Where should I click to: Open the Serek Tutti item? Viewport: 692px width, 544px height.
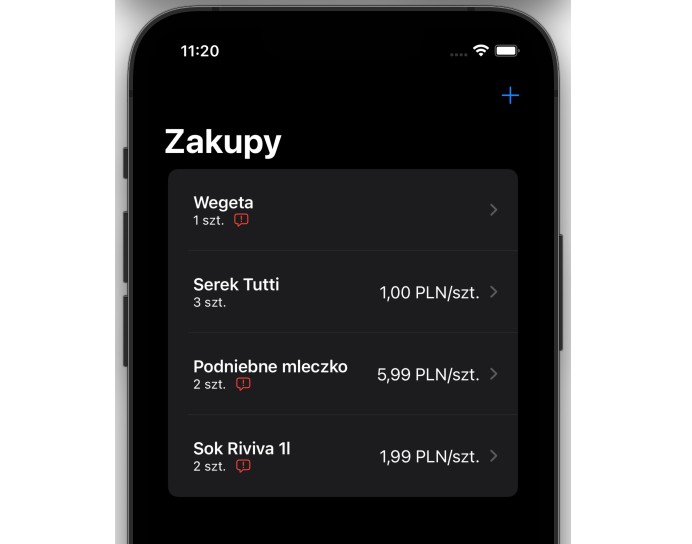point(342,292)
